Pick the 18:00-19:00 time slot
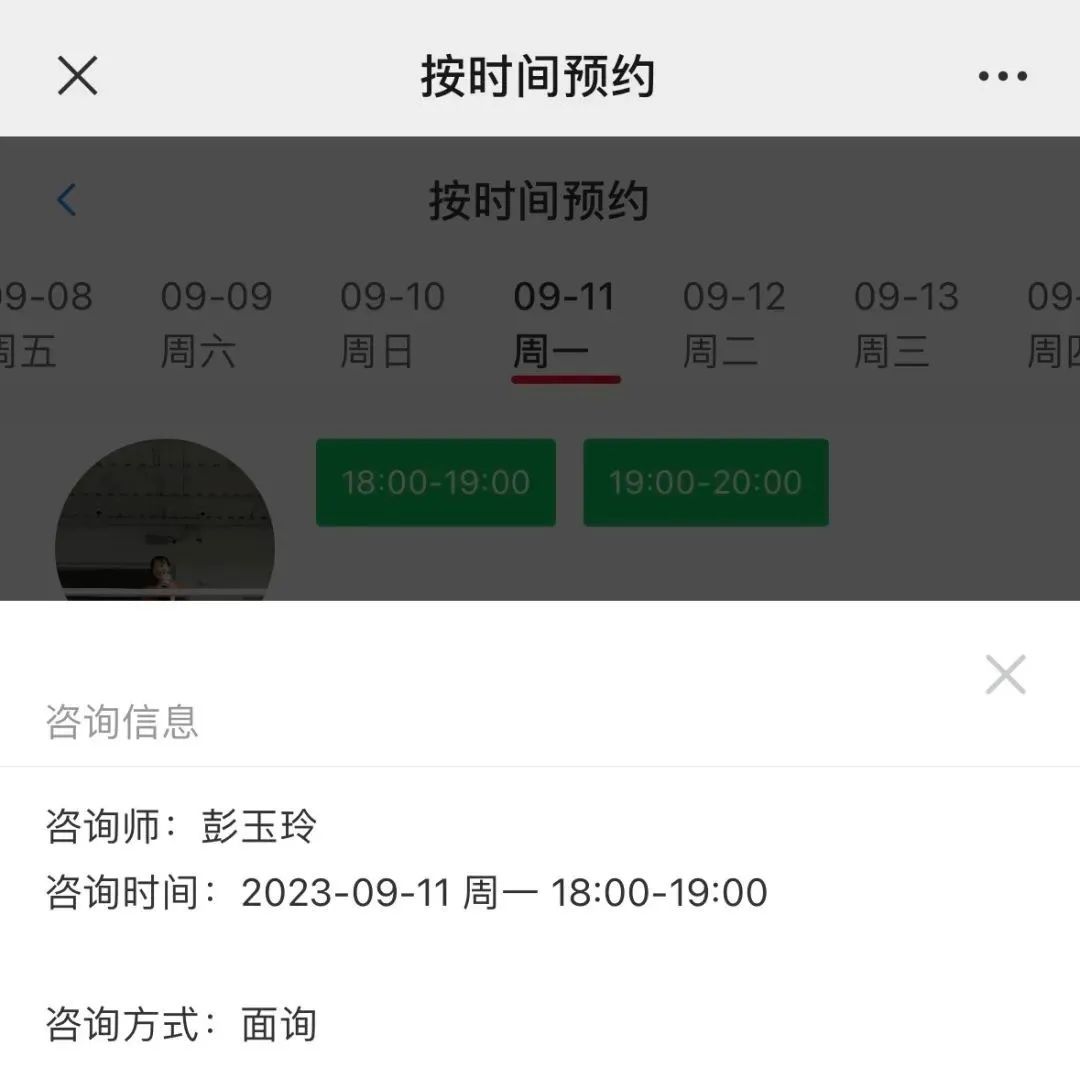 point(435,482)
